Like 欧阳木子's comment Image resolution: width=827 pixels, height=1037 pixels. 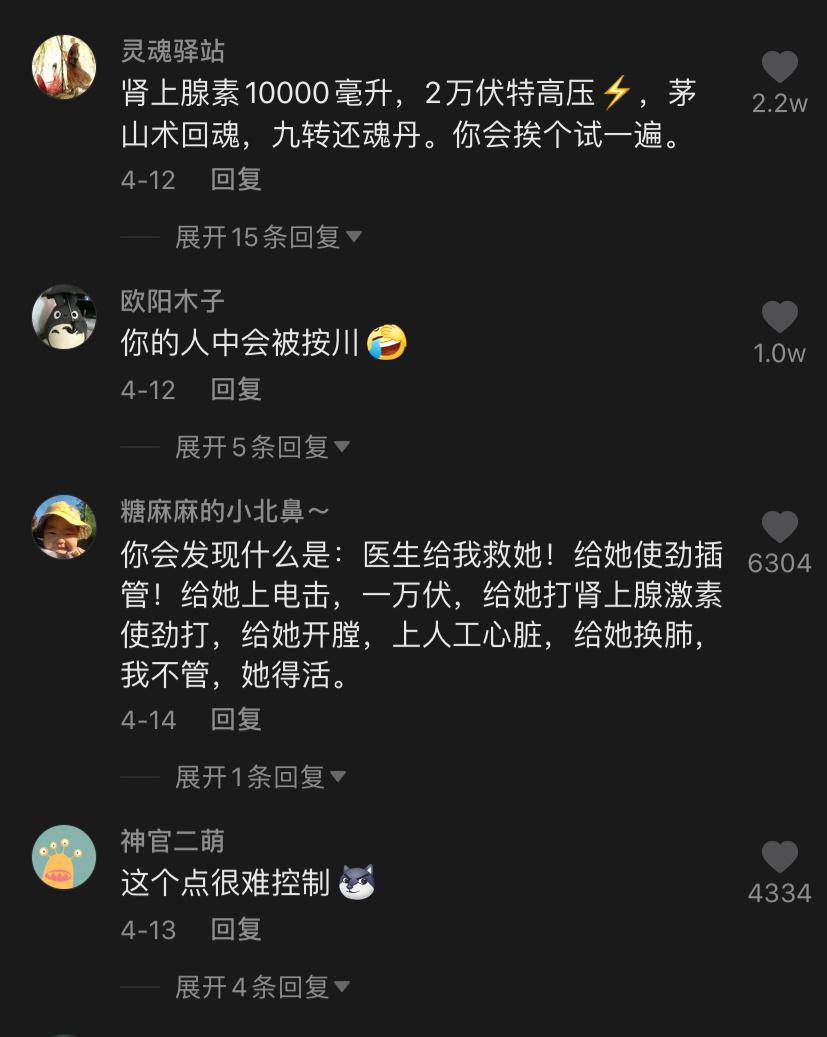pyautogui.click(x=779, y=318)
